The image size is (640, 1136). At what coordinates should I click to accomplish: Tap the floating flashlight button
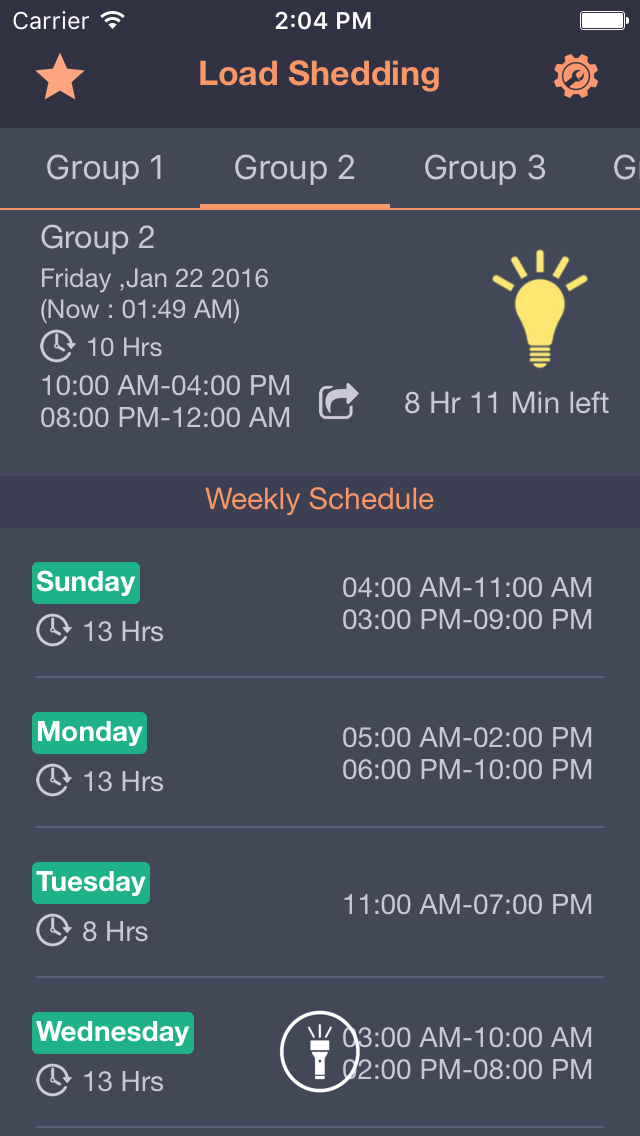(x=320, y=1050)
